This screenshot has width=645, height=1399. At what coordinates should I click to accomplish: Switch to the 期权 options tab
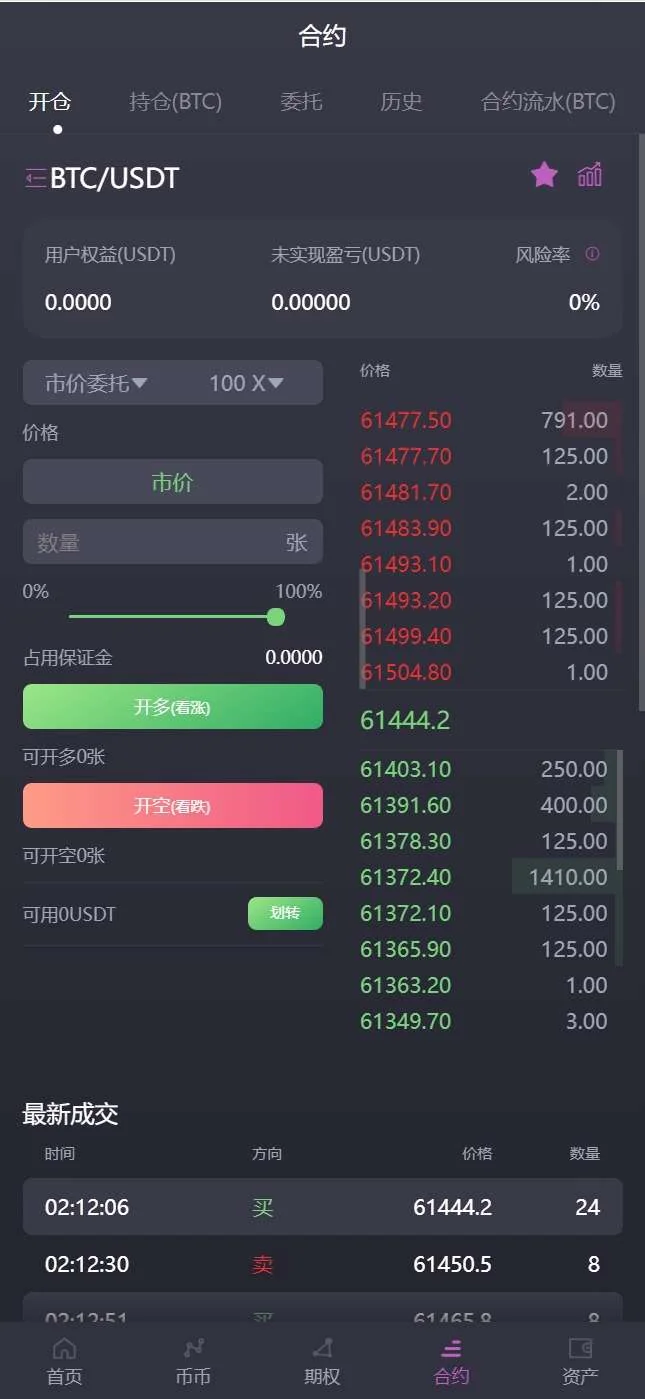[322, 1362]
